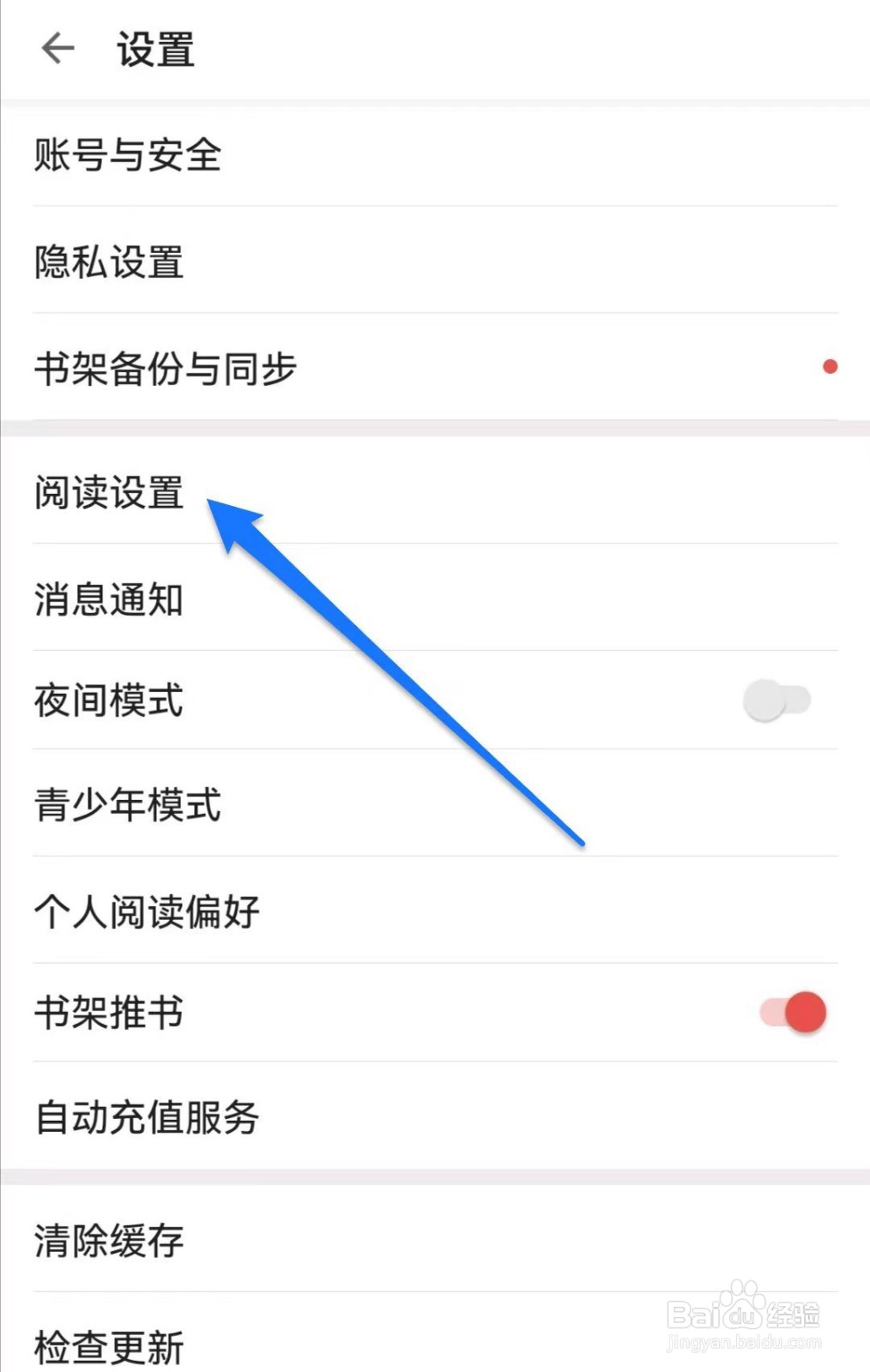Open 消息通知 notification settings
Screen dimensions: 870x1372
point(108,600)
